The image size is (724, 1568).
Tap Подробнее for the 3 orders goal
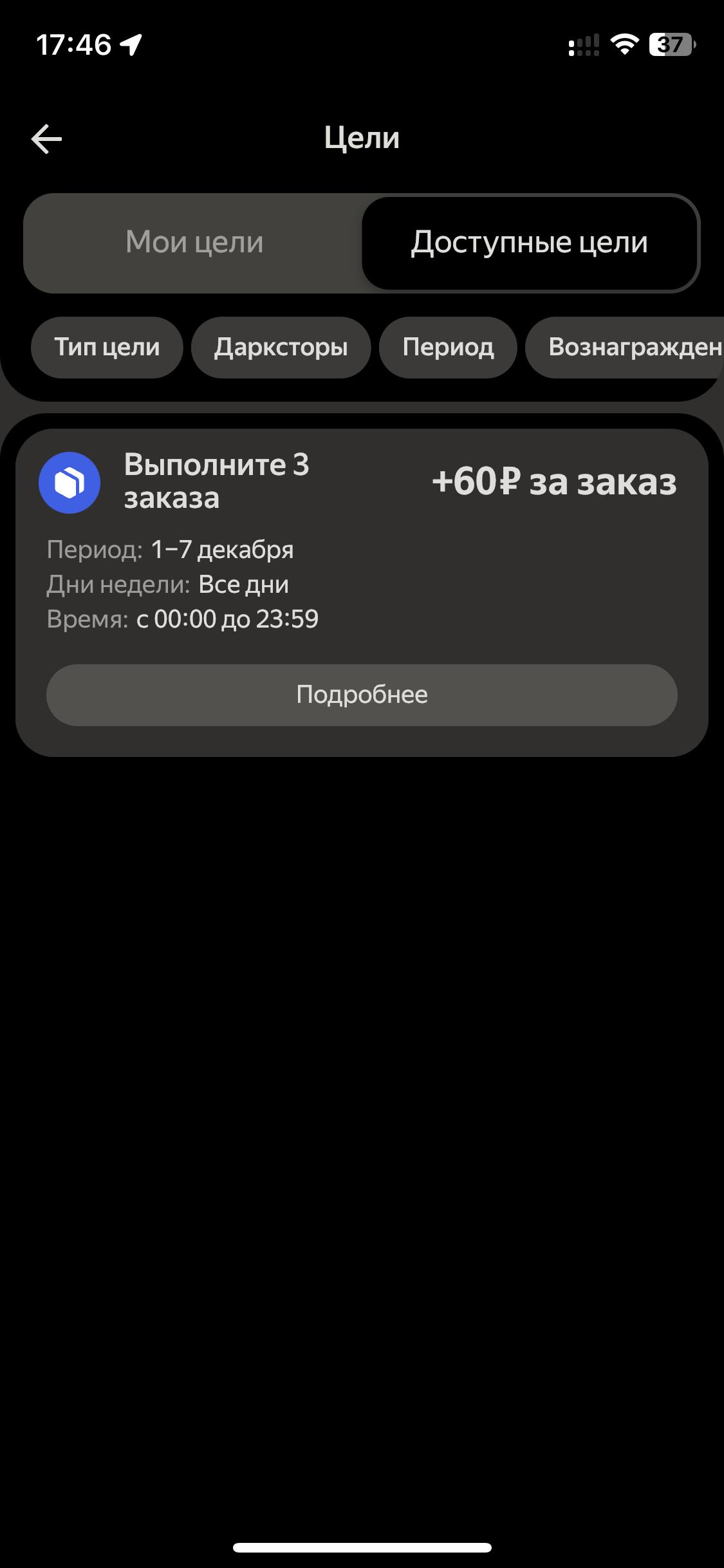coord(362,695)
